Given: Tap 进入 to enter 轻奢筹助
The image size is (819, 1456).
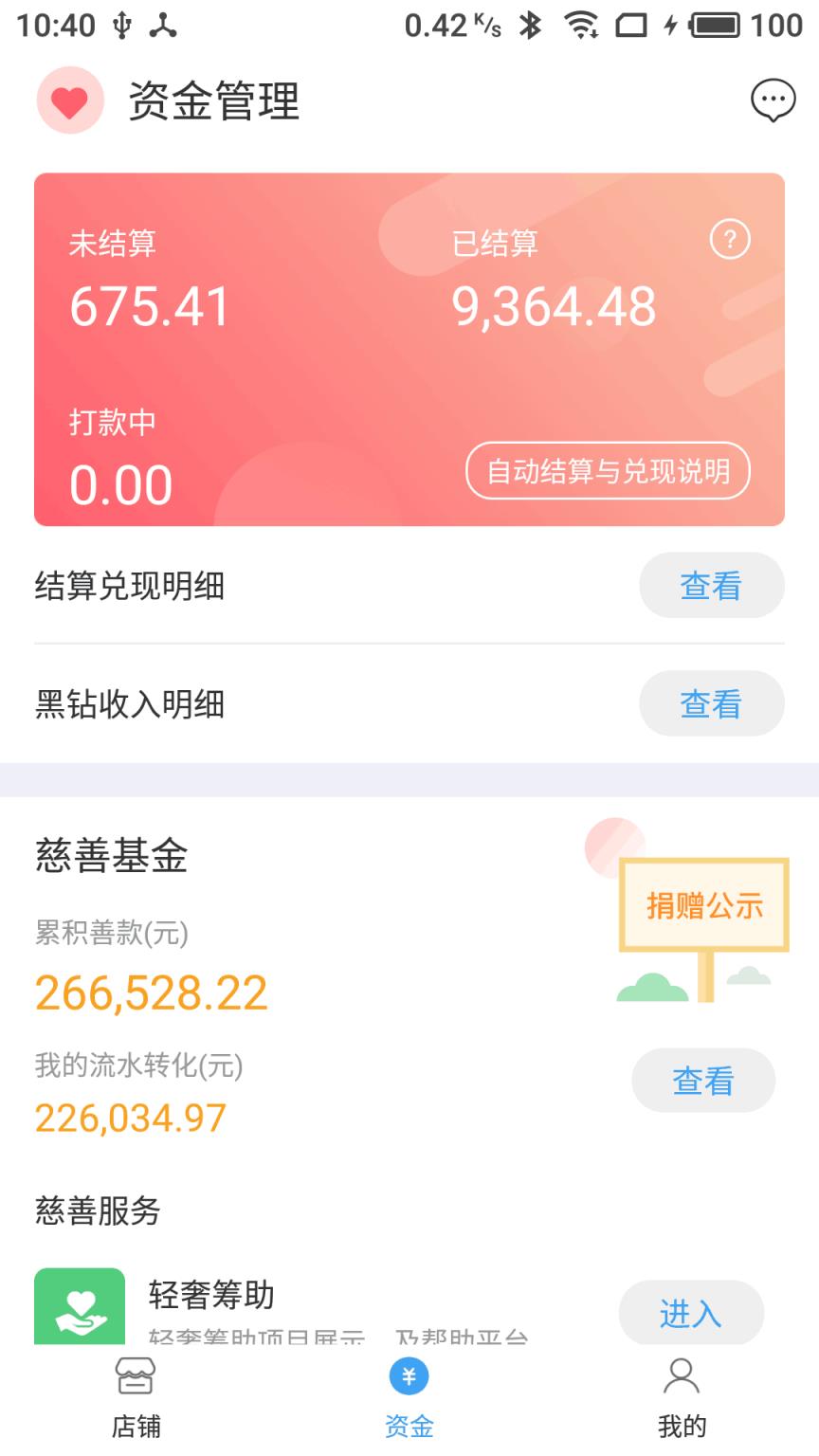Looking at the screenshot, I should (x=691, y=1313).
